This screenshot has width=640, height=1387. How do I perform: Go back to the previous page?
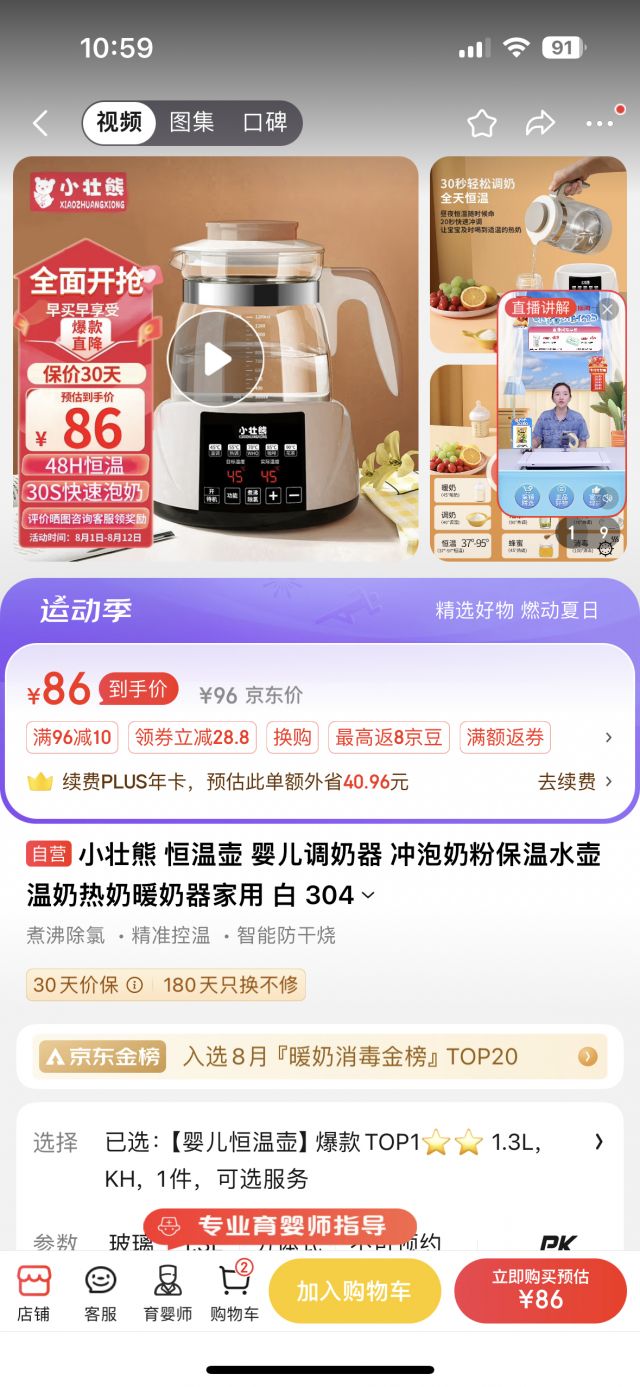tap(40, 123)
